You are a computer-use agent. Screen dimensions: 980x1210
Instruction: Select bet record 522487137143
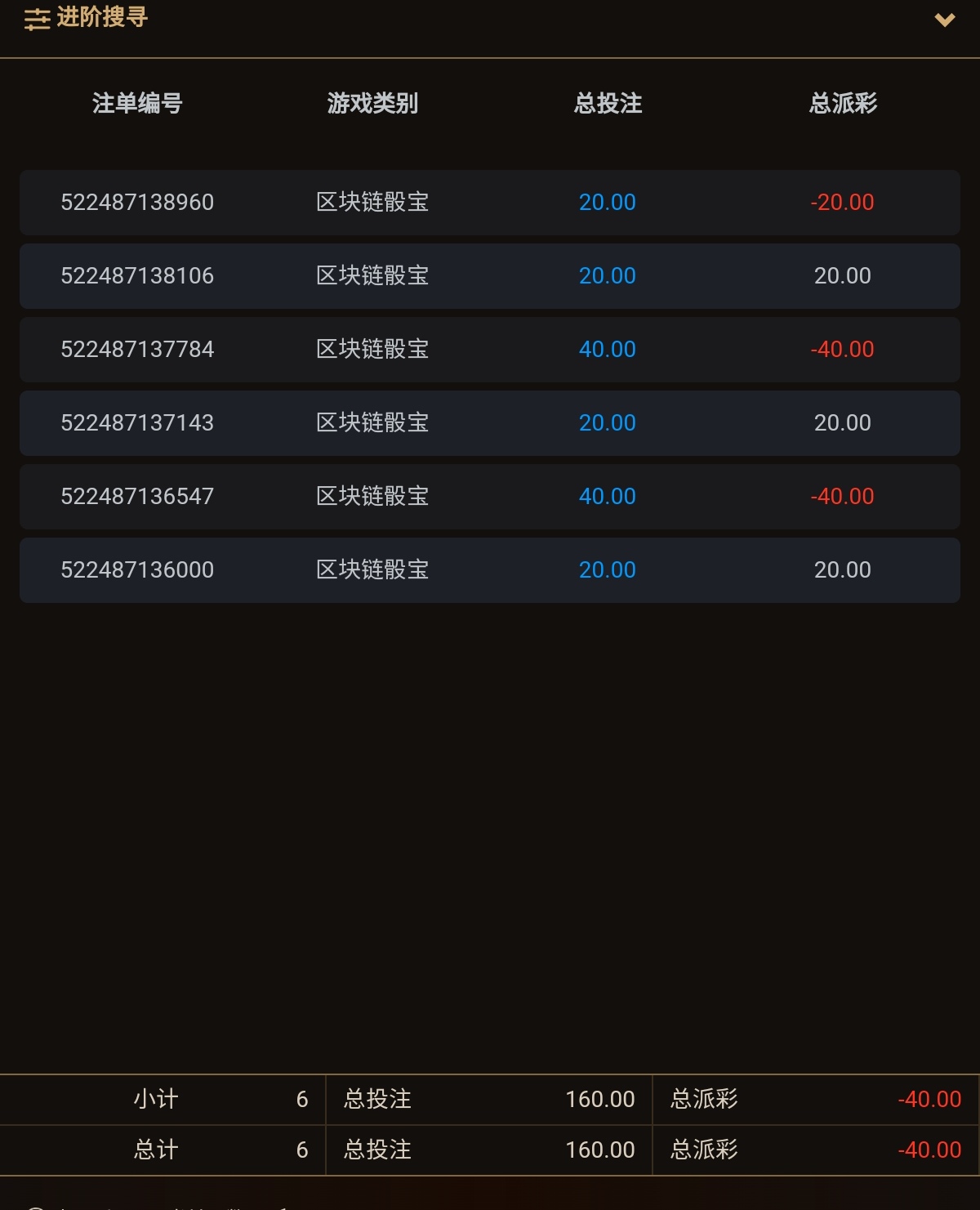pos(137,423)
